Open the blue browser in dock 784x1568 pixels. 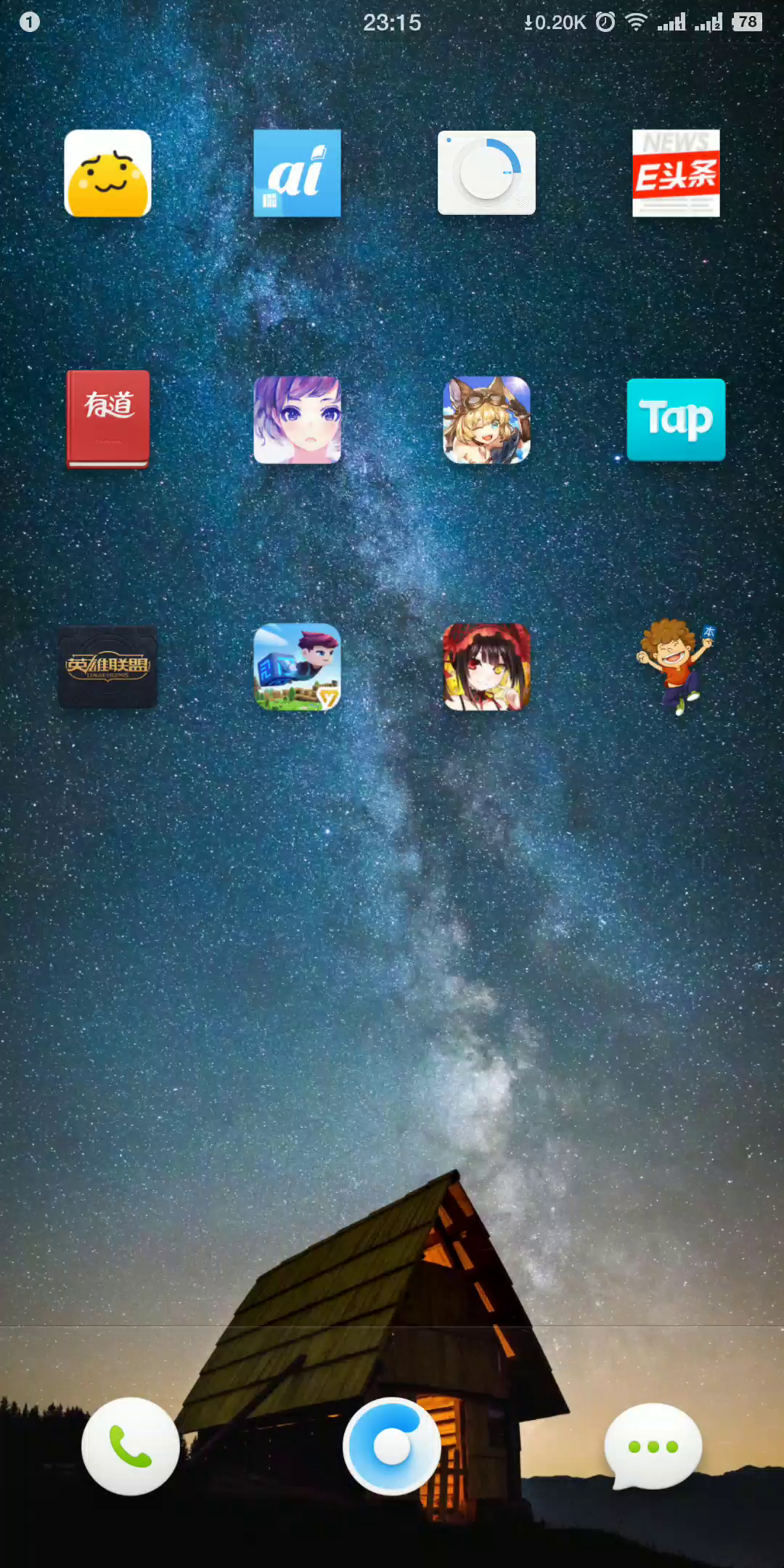pos(392,1446)
